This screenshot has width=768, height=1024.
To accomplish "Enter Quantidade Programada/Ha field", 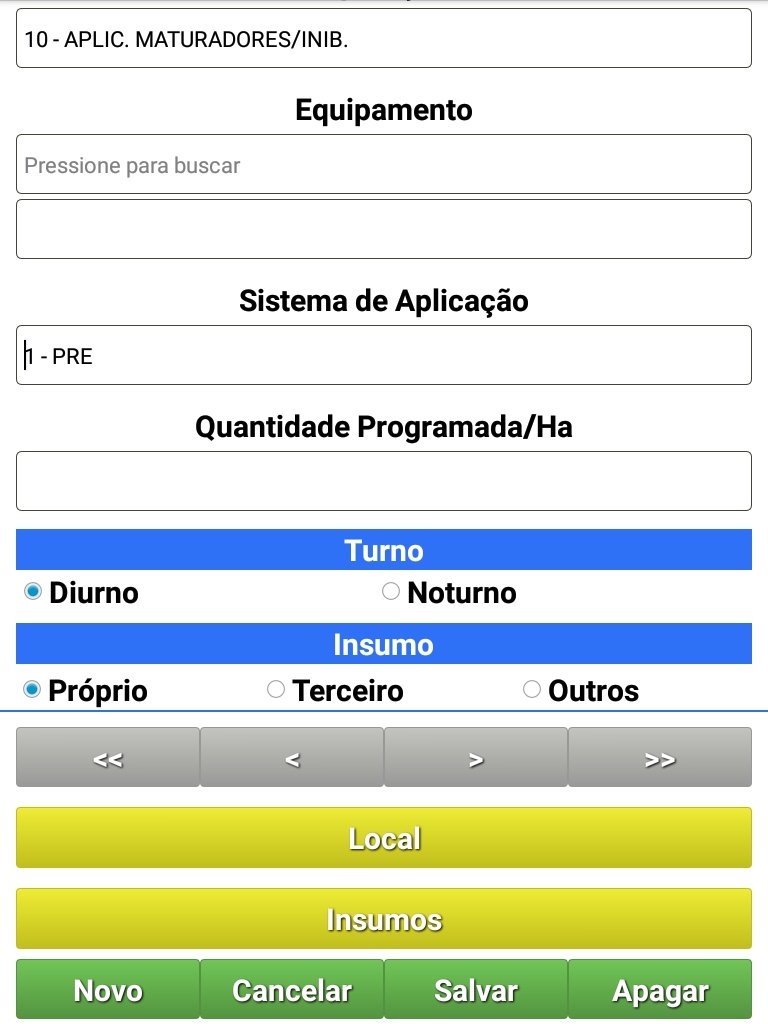I will coord(383,481).
